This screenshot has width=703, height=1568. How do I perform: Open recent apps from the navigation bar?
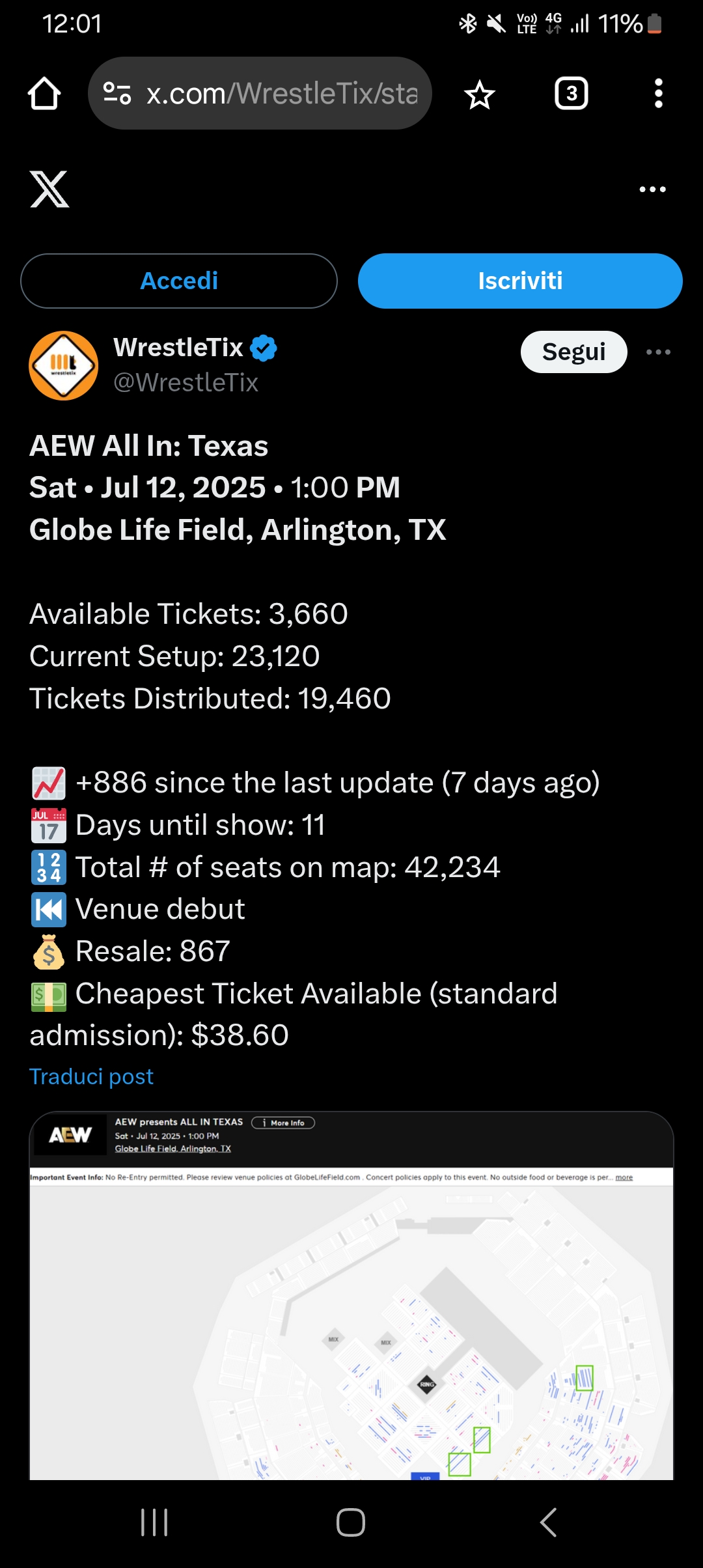click(x=154, y=1522)
